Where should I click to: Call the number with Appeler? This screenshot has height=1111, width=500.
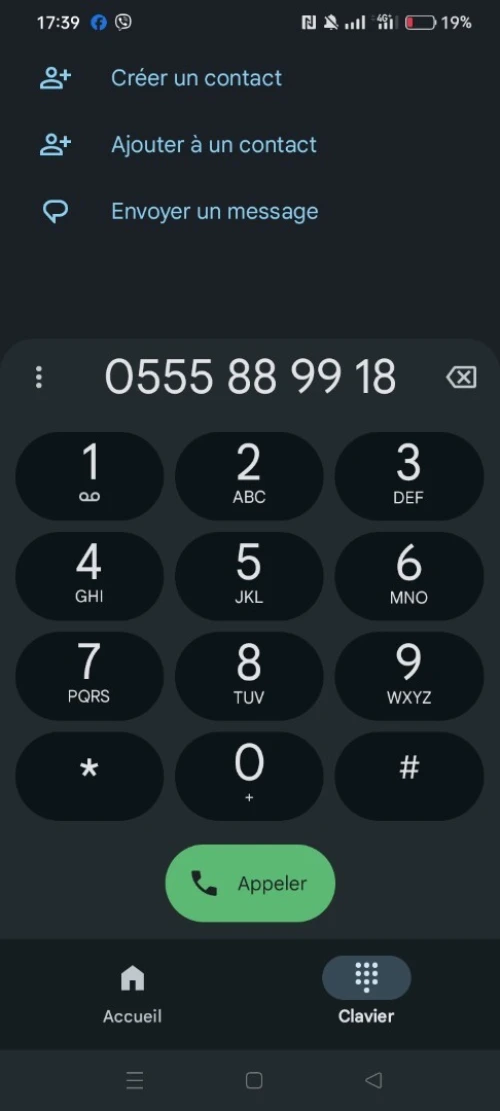[250, 883]
